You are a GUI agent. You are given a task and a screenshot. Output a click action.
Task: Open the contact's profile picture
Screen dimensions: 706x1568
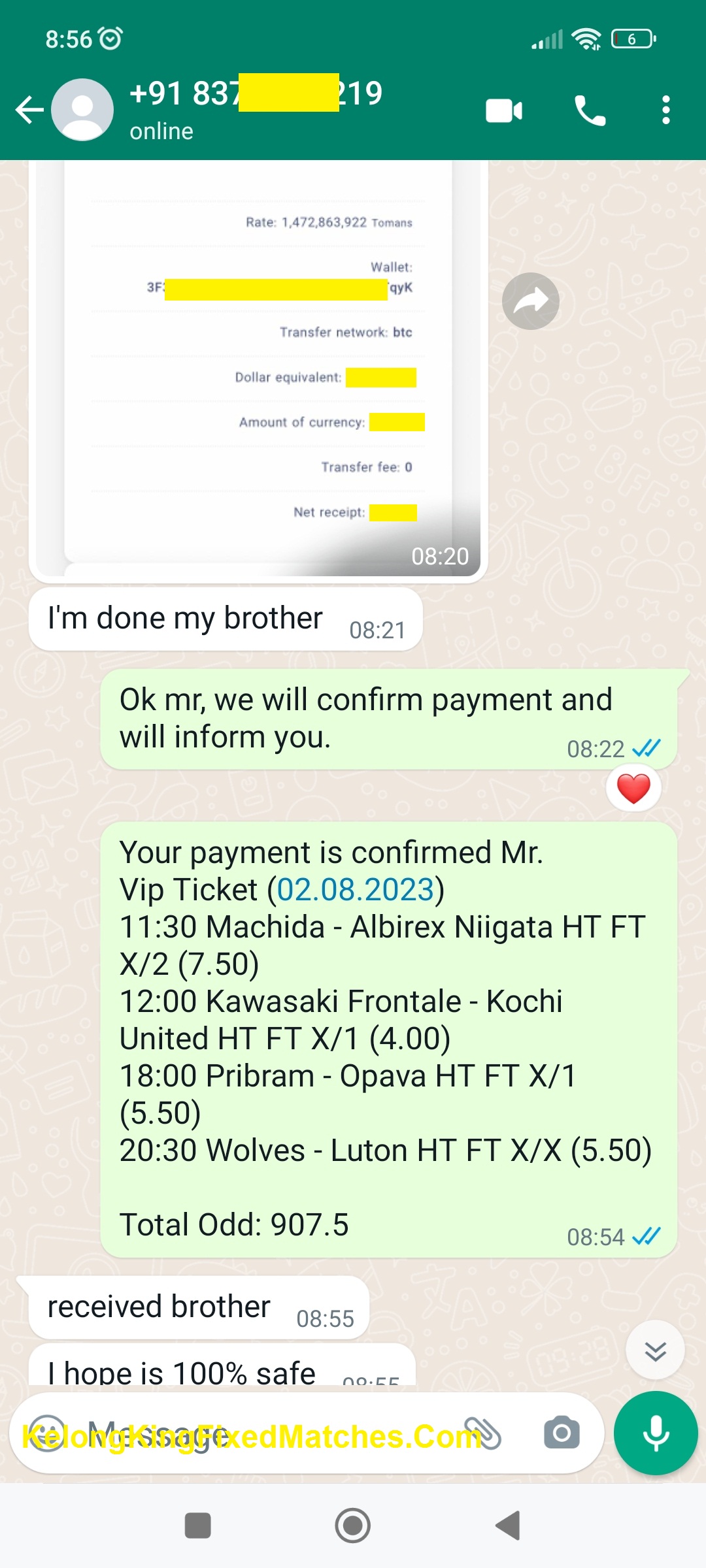82,110
